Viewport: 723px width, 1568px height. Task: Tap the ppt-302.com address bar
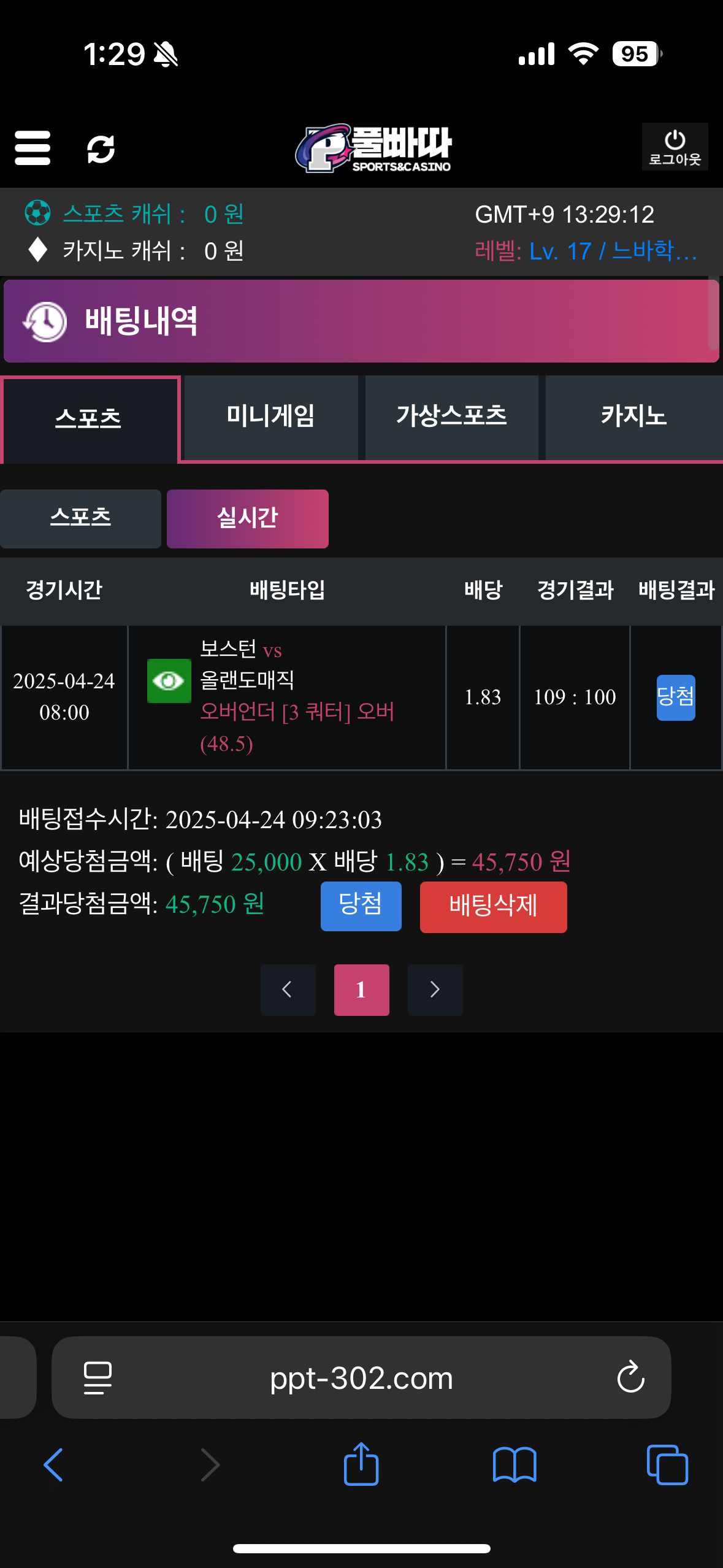pyautogui.click(x=361, y=1378)
